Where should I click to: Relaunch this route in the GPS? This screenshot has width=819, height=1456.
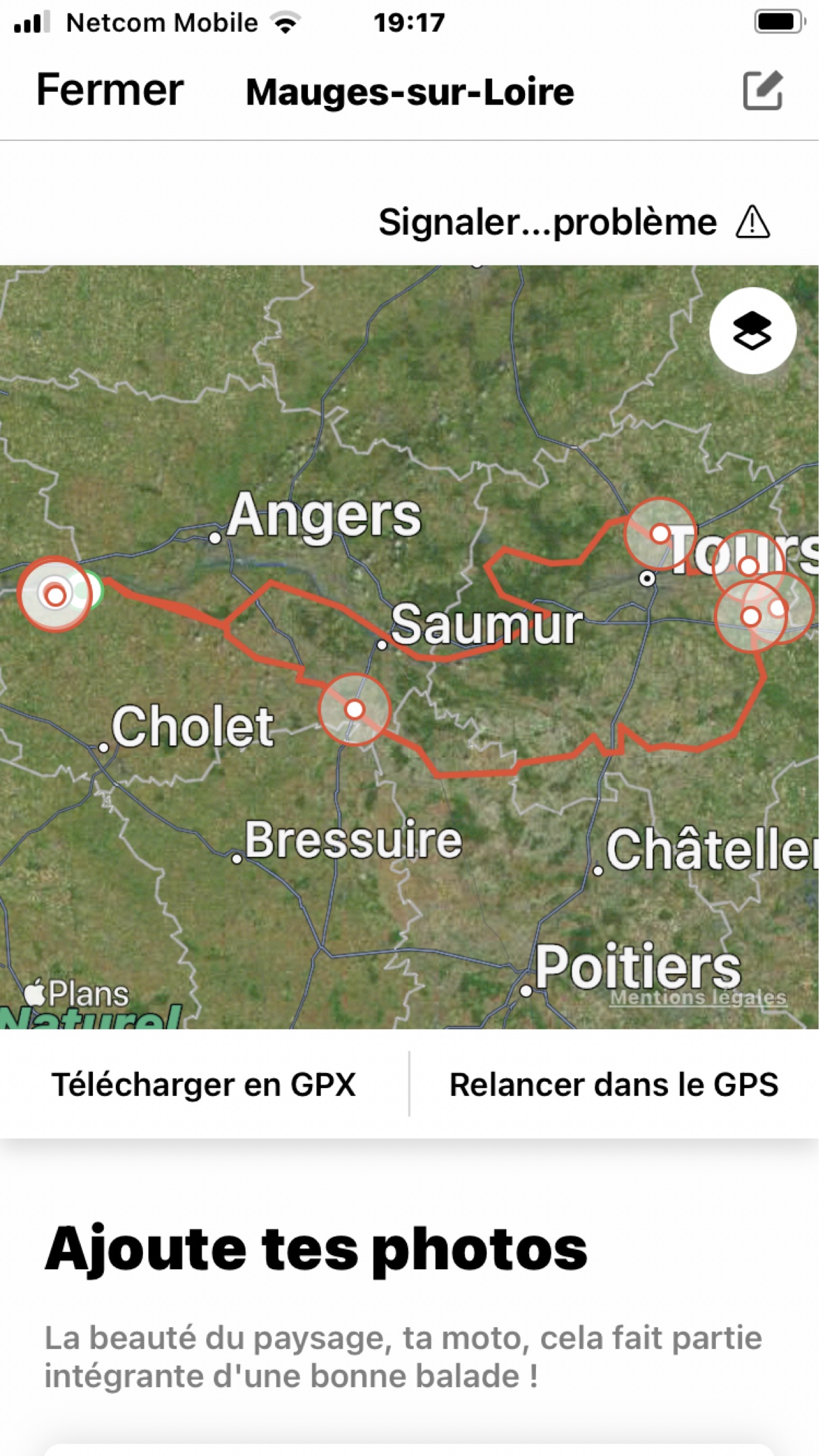[x=613, y=1085]
